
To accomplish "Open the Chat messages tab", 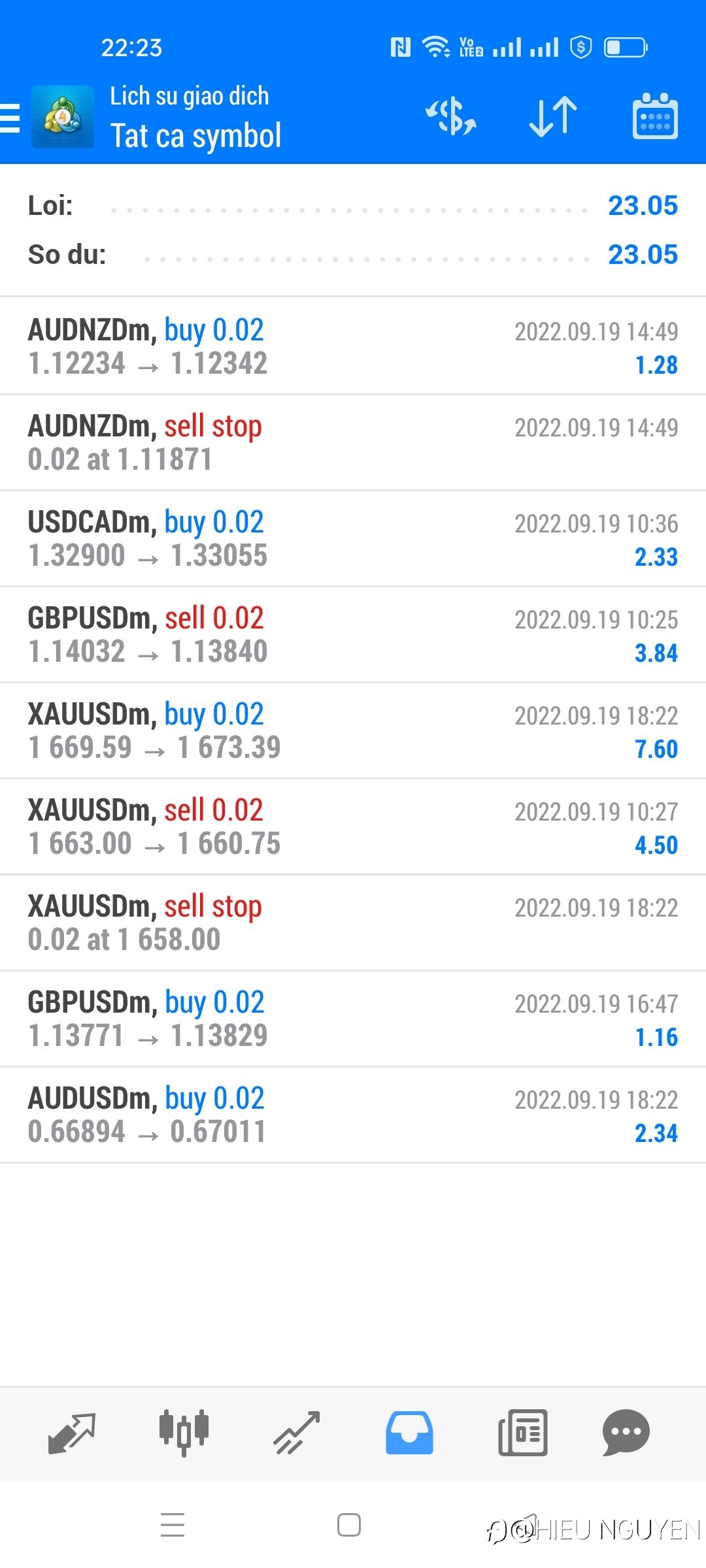I will pos(626,1433).
